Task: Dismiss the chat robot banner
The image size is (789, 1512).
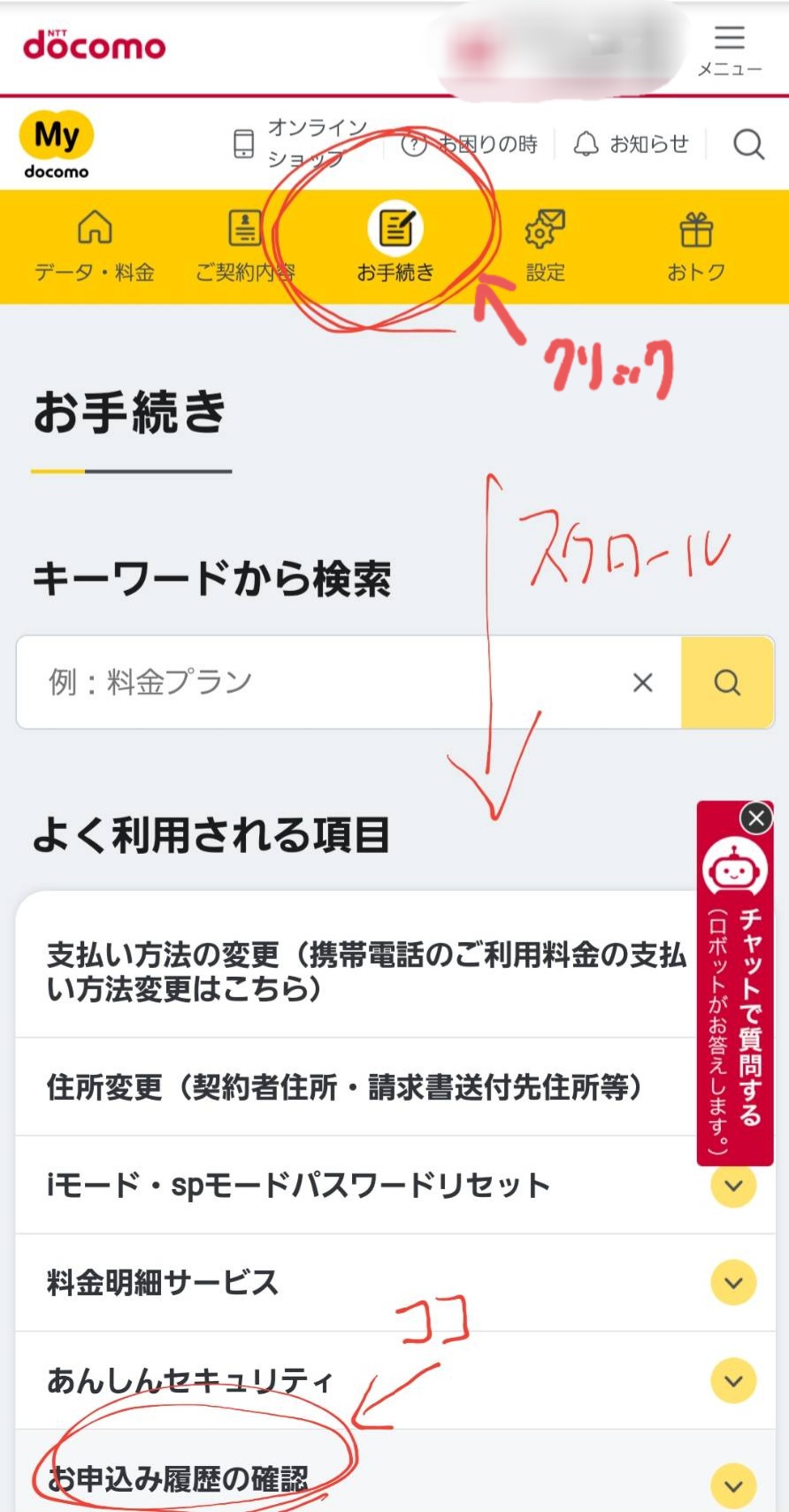Action: 756,818
